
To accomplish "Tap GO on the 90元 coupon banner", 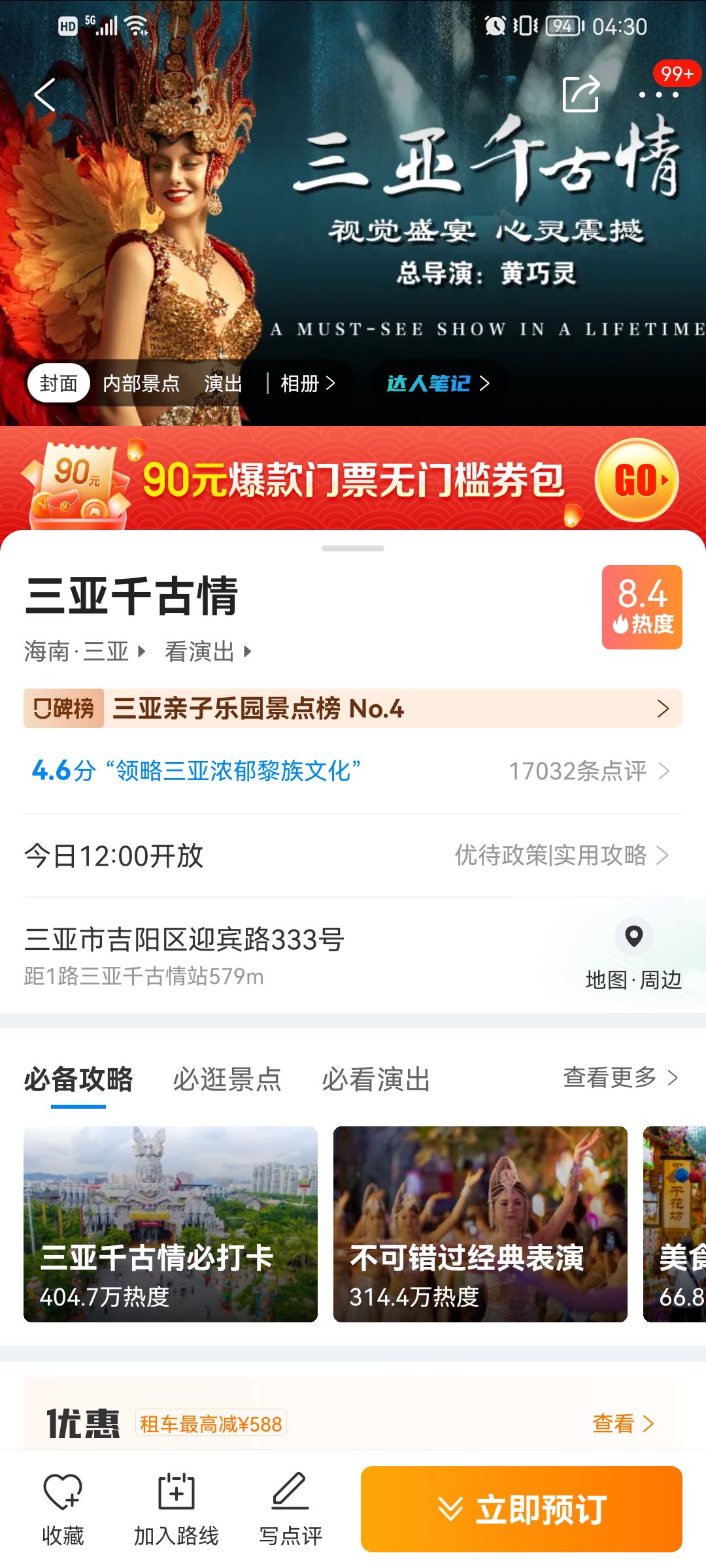I will tap(637, 480).
